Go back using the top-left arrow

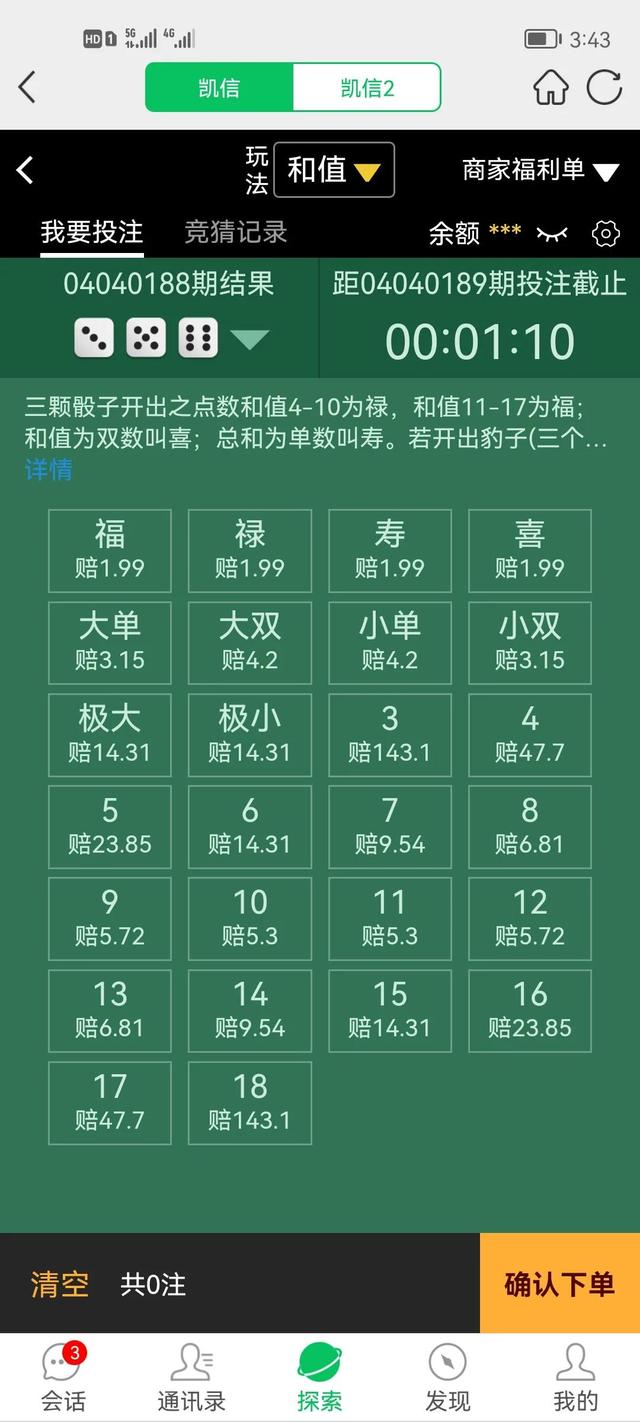[x=27, y=87]
